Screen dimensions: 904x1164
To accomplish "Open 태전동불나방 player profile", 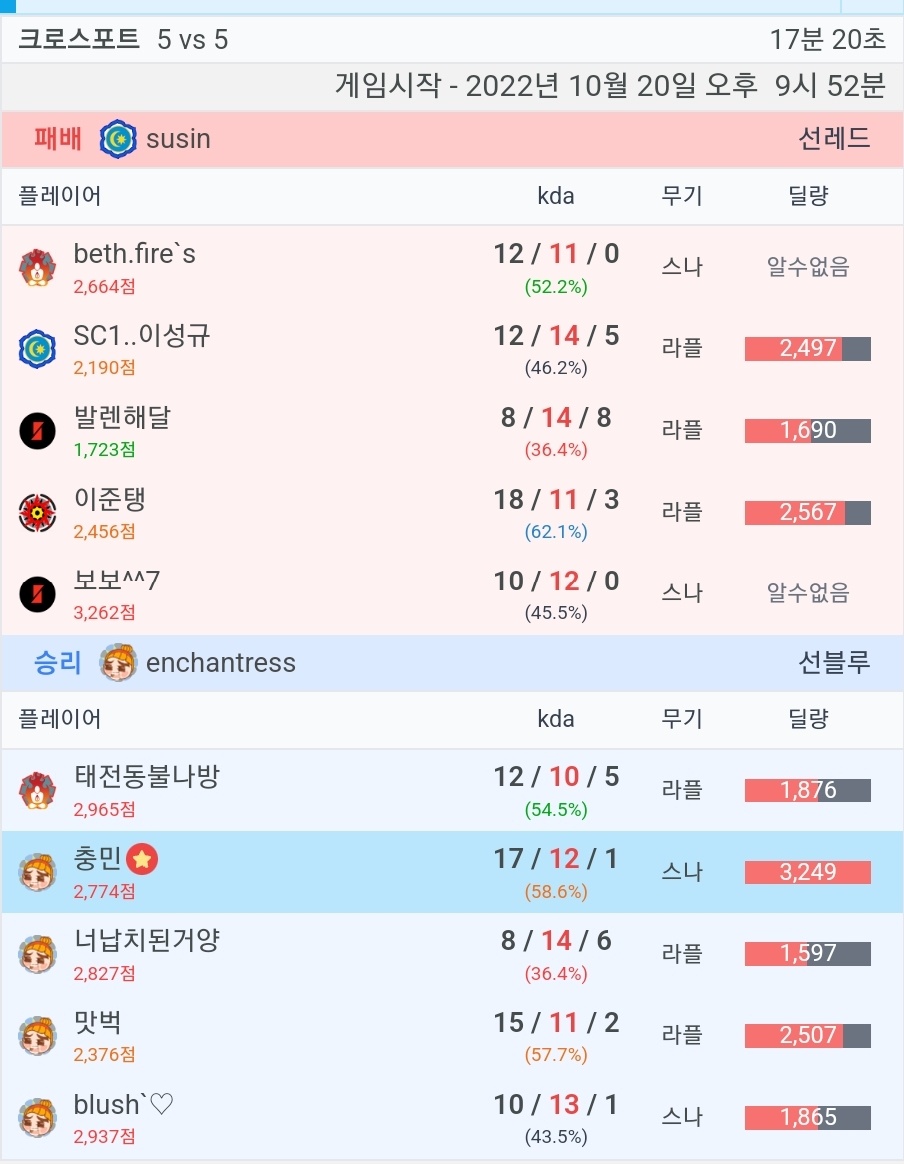I will tap(146, 777).
